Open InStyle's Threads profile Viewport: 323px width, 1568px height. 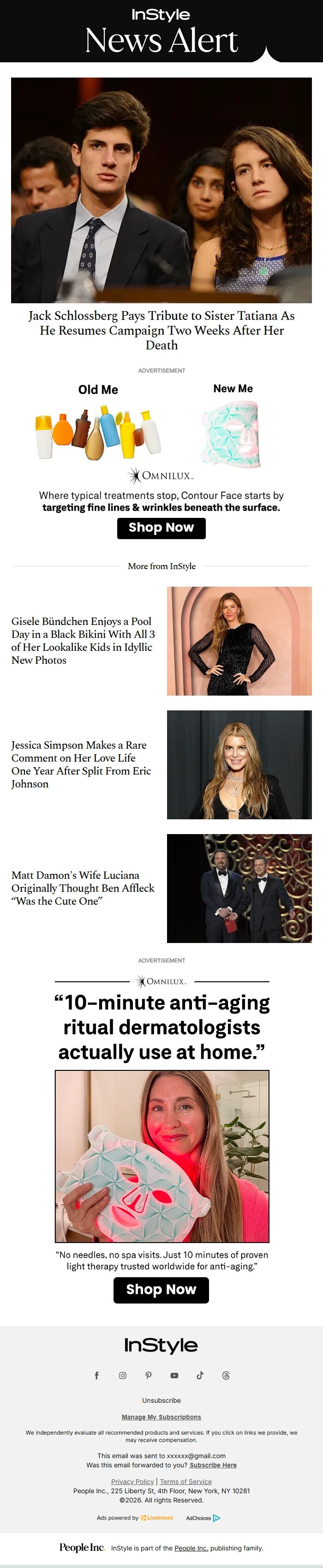click(x=226, y=1375)
